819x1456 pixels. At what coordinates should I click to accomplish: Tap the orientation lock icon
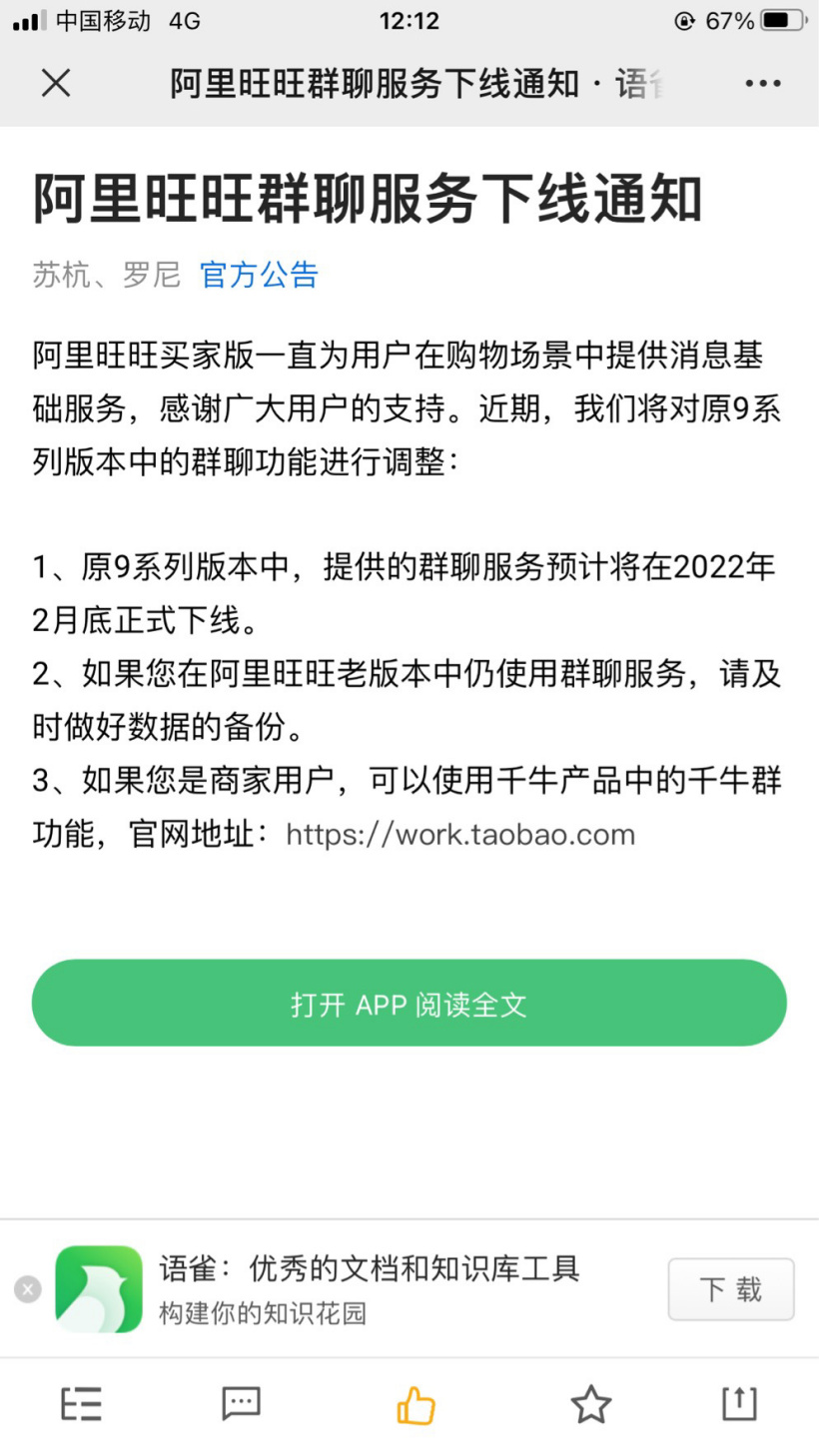[x=682, y=18]
